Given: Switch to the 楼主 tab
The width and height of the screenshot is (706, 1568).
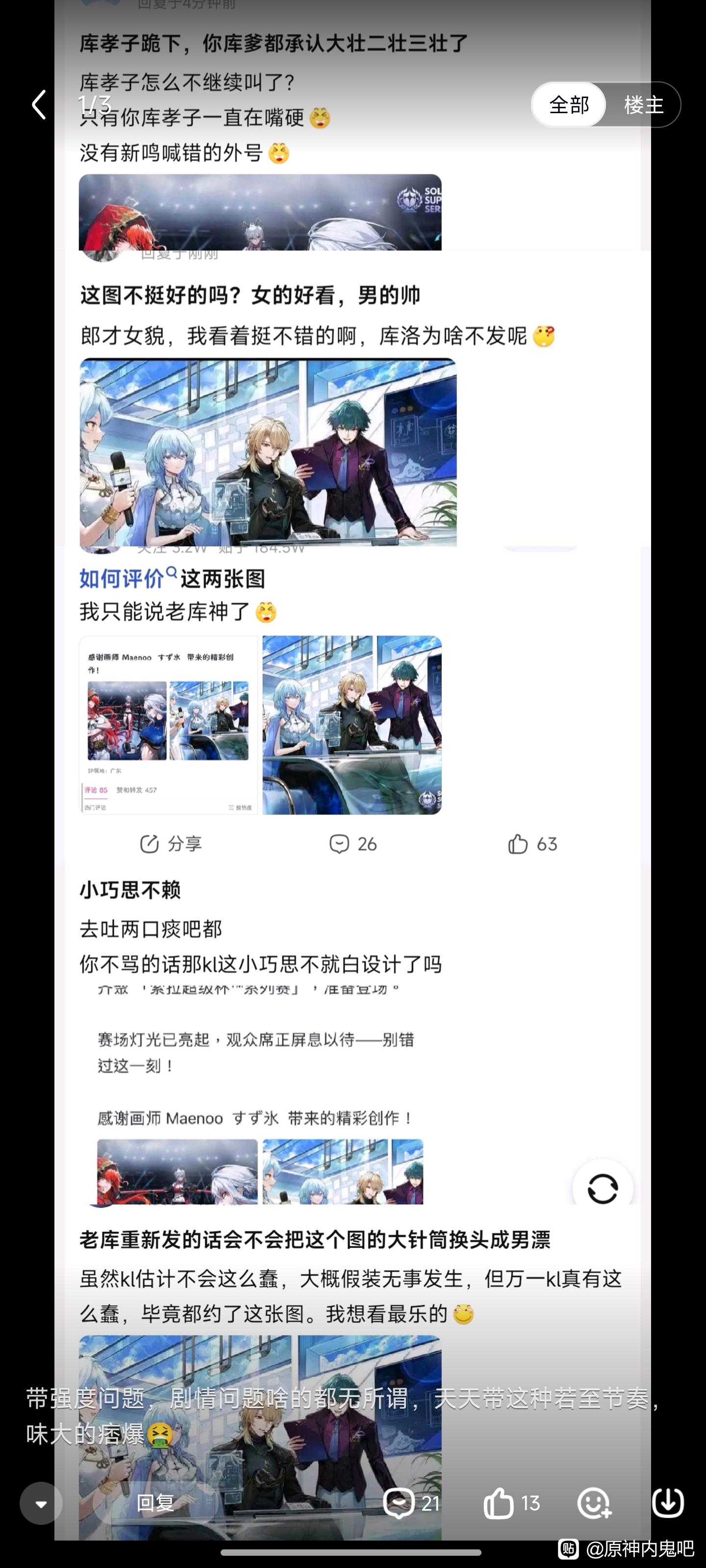Looking at the screenshot, I should [643, 105].
